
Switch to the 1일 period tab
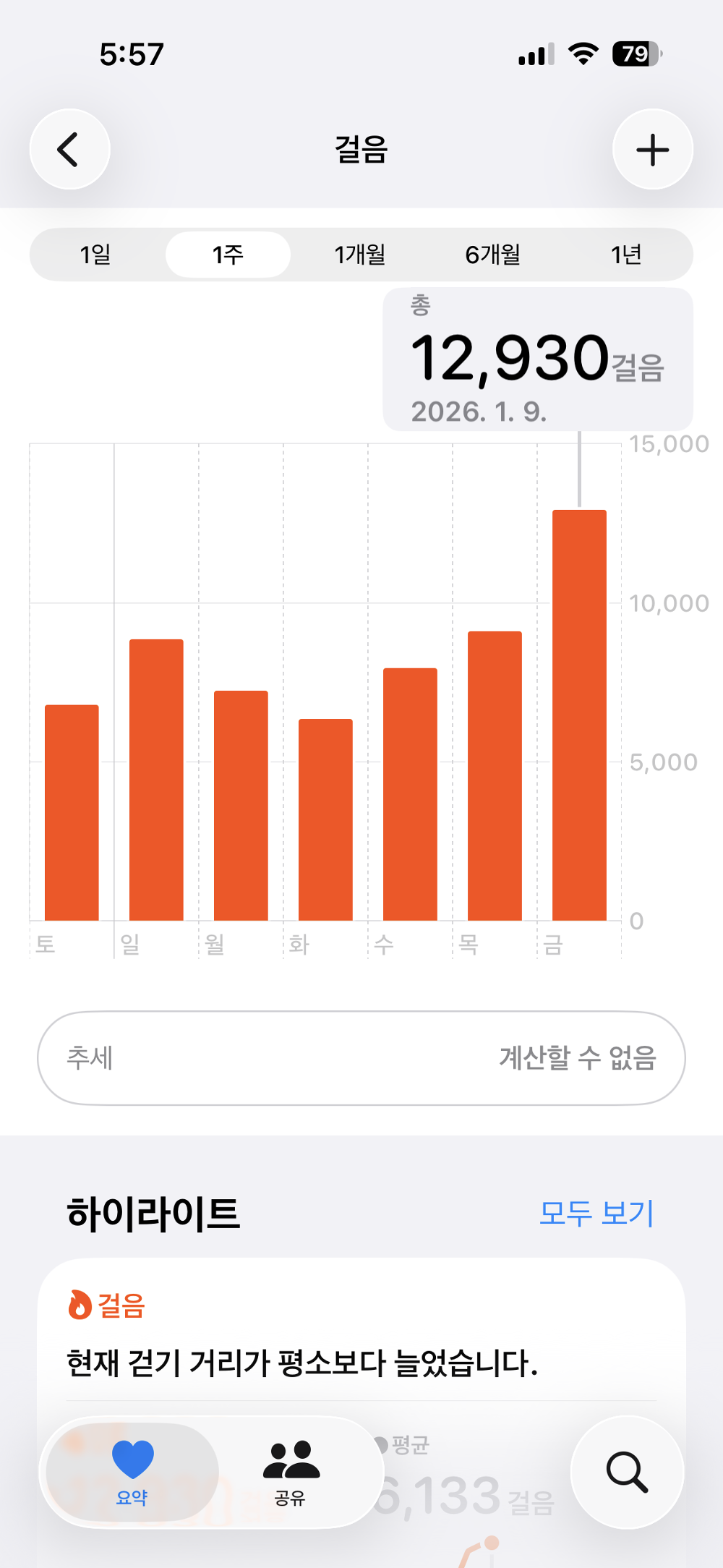click(x=95, y=254)
